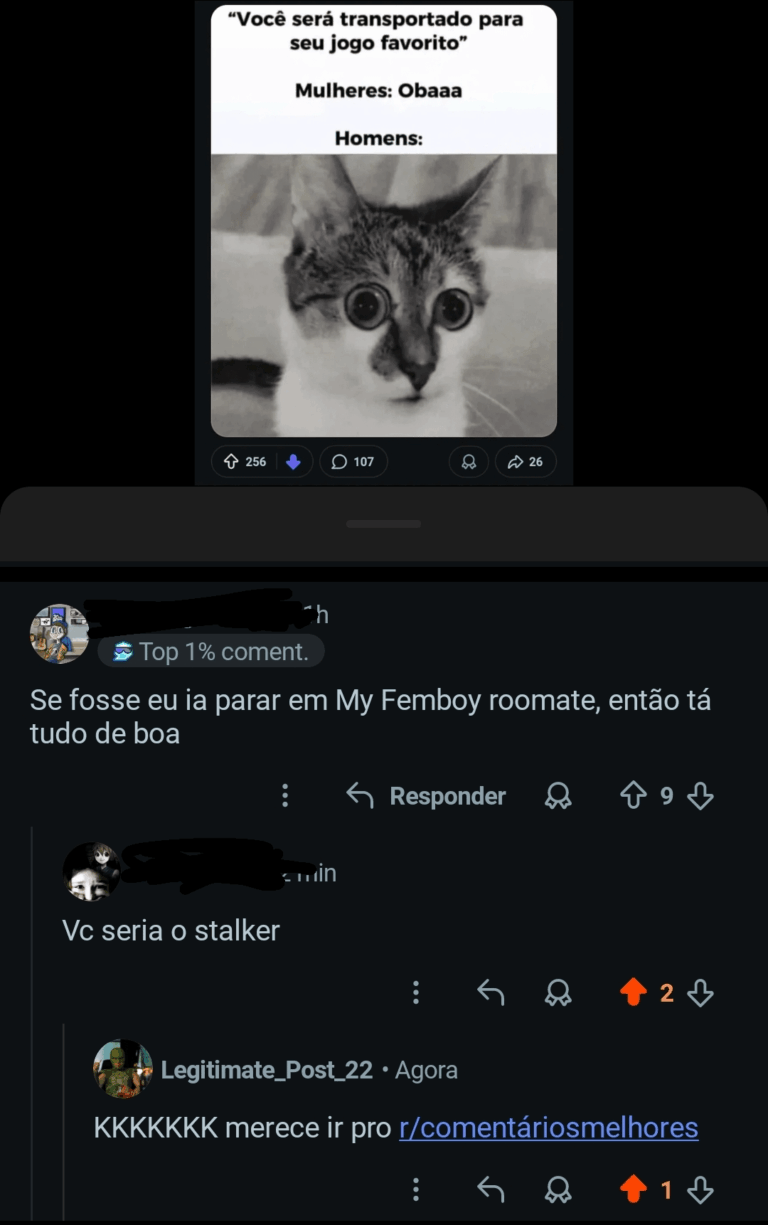Reply to the My Femboy roomate comment
Image resolution: width=768 pixels, height=1225 pixels.
click(x=427, y=796)
